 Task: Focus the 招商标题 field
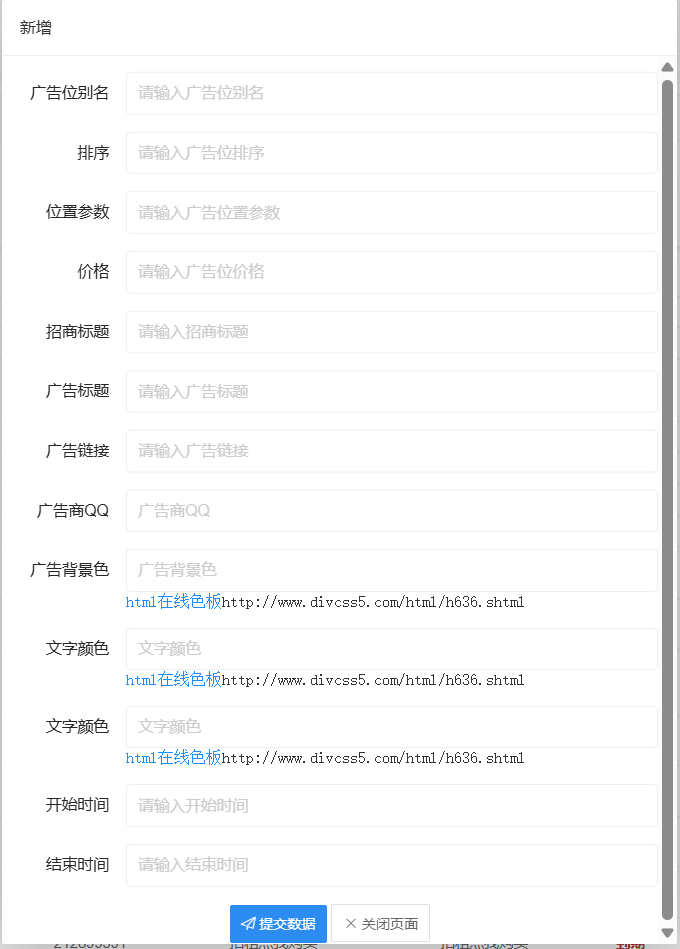tap(391, 331)
